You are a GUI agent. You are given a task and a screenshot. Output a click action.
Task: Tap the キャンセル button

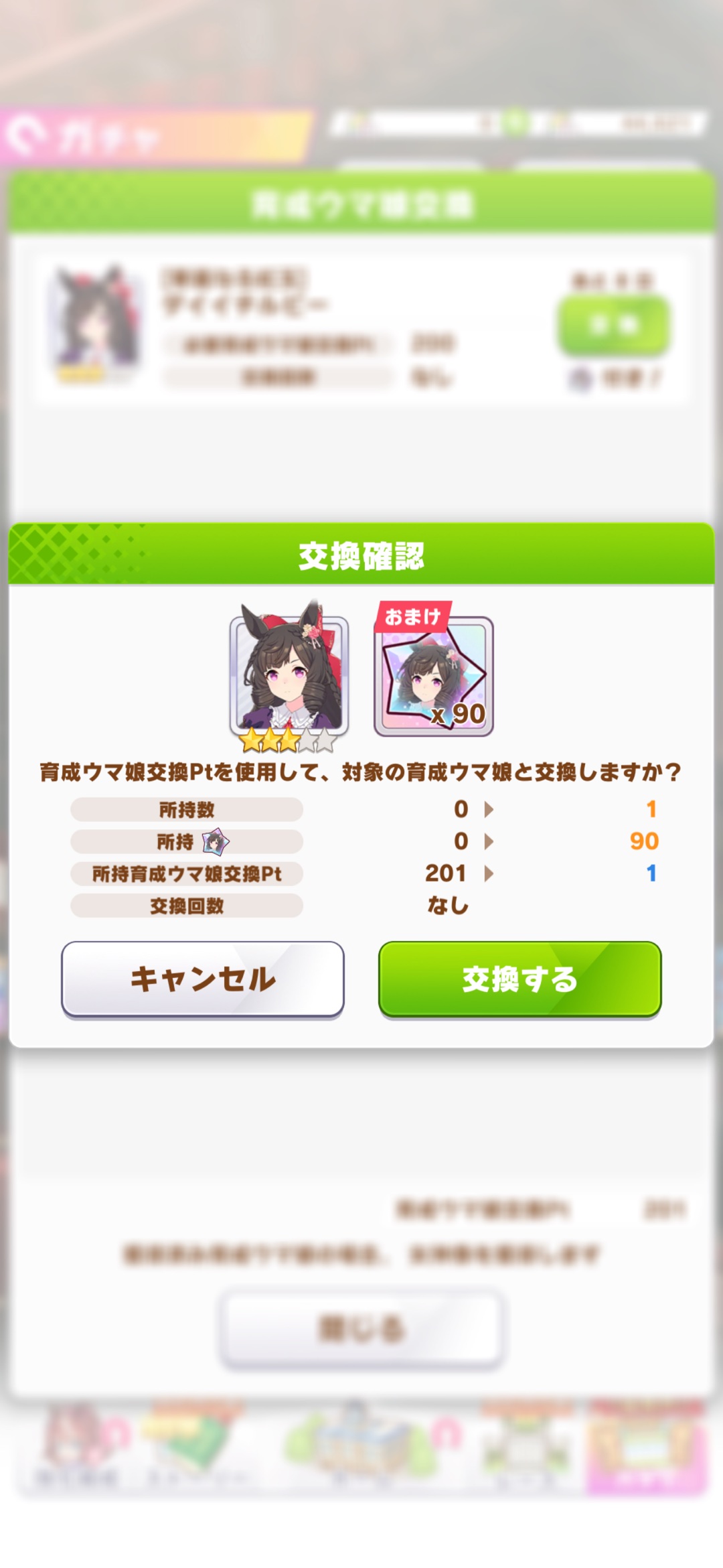(x=203, y=979)
